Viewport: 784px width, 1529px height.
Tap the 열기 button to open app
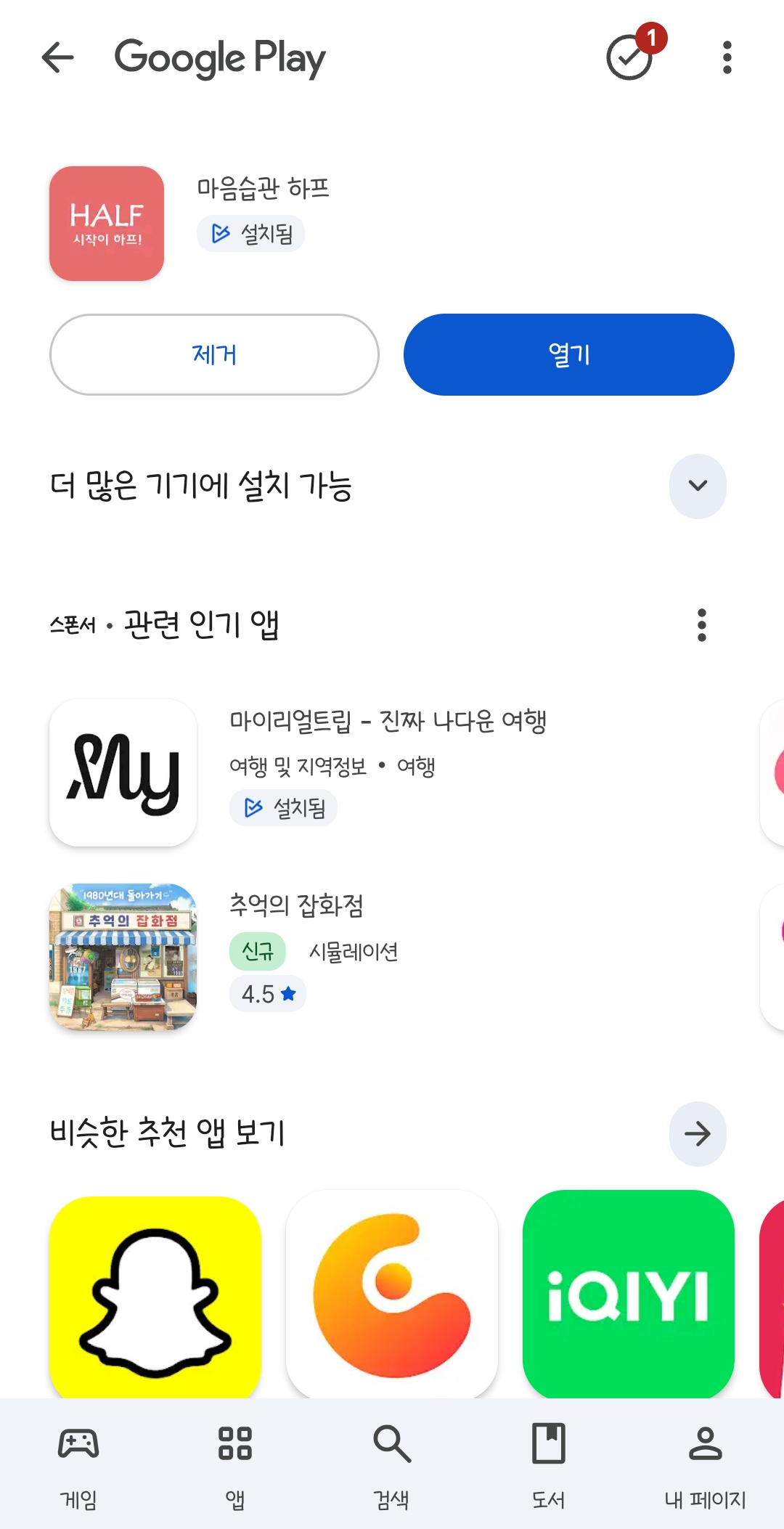tap(568, 355)
